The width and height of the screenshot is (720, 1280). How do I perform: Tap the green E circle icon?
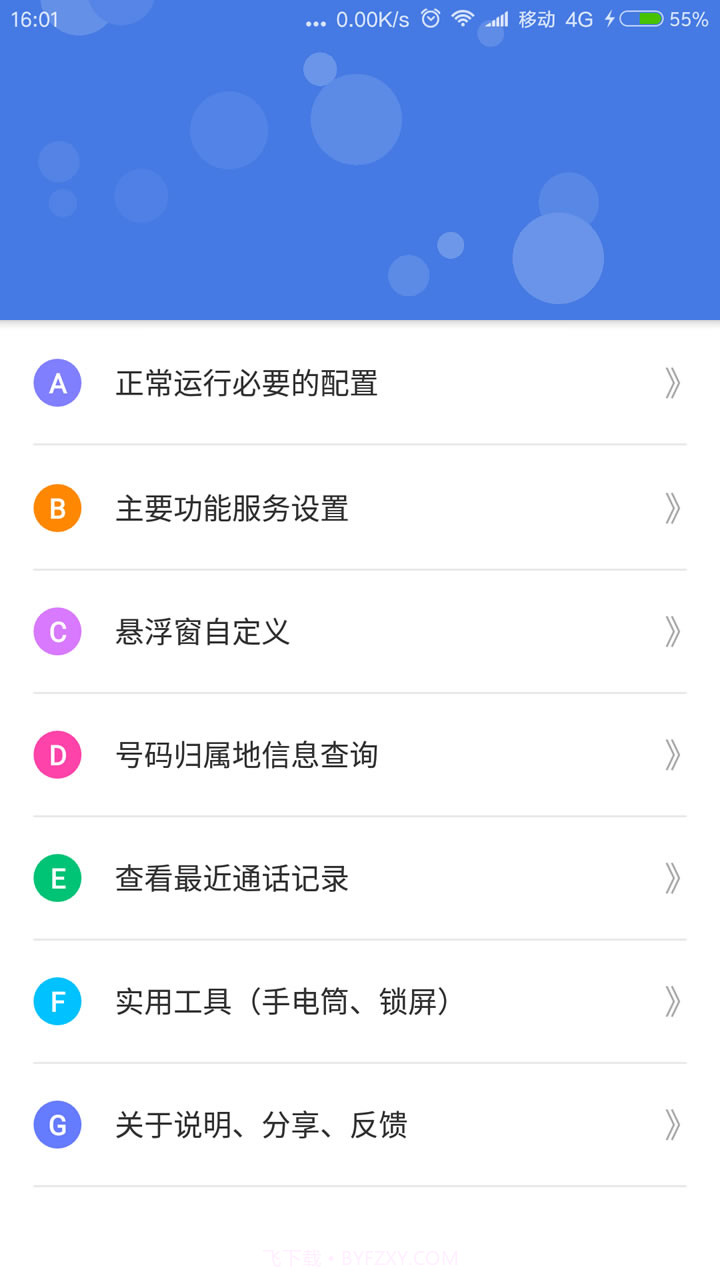click(x=57, y=878)
